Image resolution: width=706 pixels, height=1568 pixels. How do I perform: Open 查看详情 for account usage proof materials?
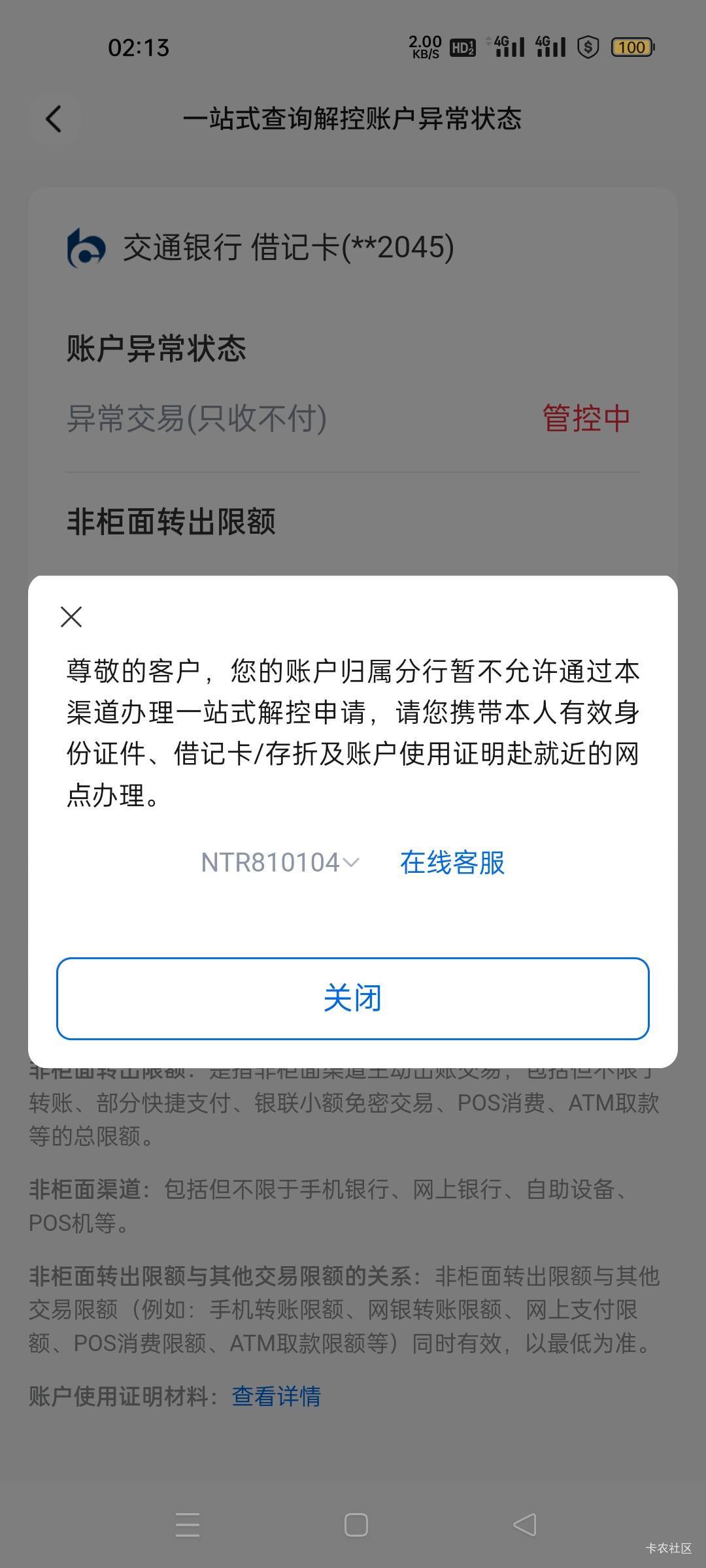pyautogui.click(x=276, y=1397)
